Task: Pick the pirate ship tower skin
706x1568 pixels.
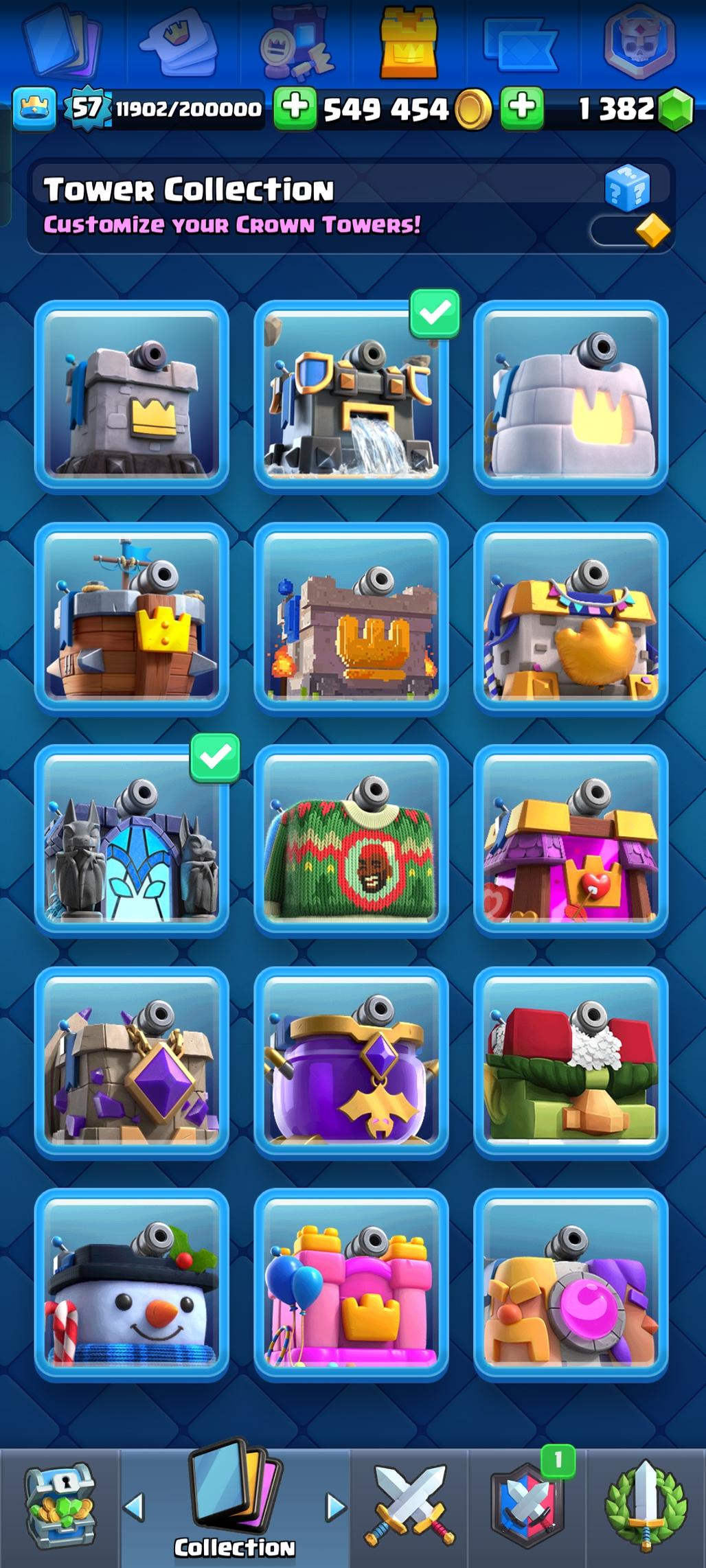Action: [x=132, y=619]
